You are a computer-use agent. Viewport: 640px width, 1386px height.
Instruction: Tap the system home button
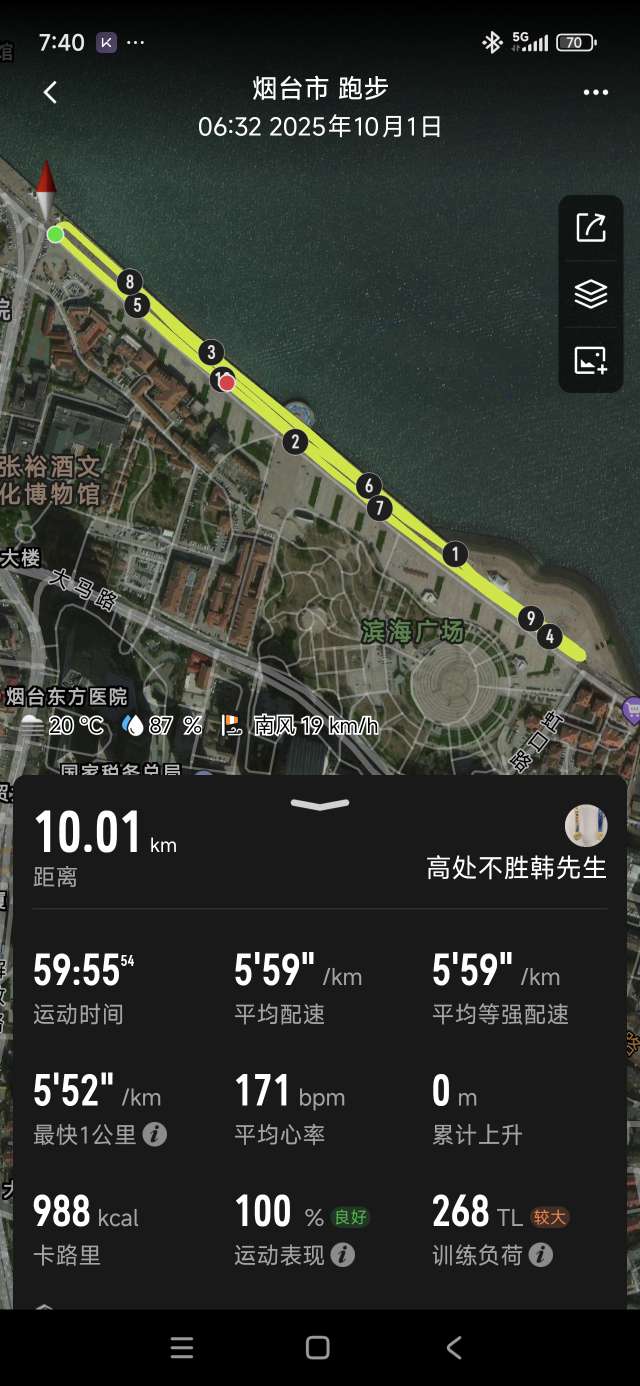[318, 1347]
